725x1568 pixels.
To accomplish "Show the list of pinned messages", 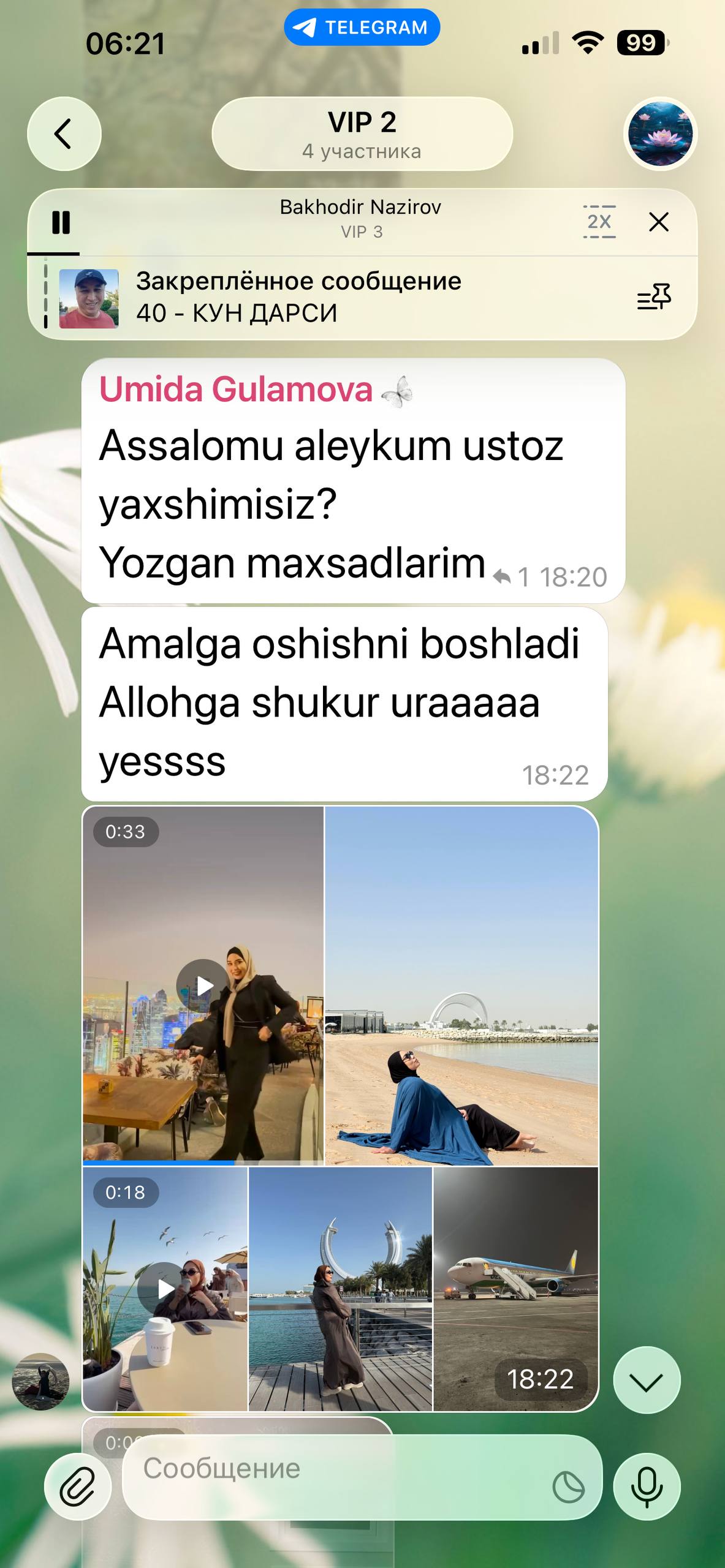I will tap(654, 298).
